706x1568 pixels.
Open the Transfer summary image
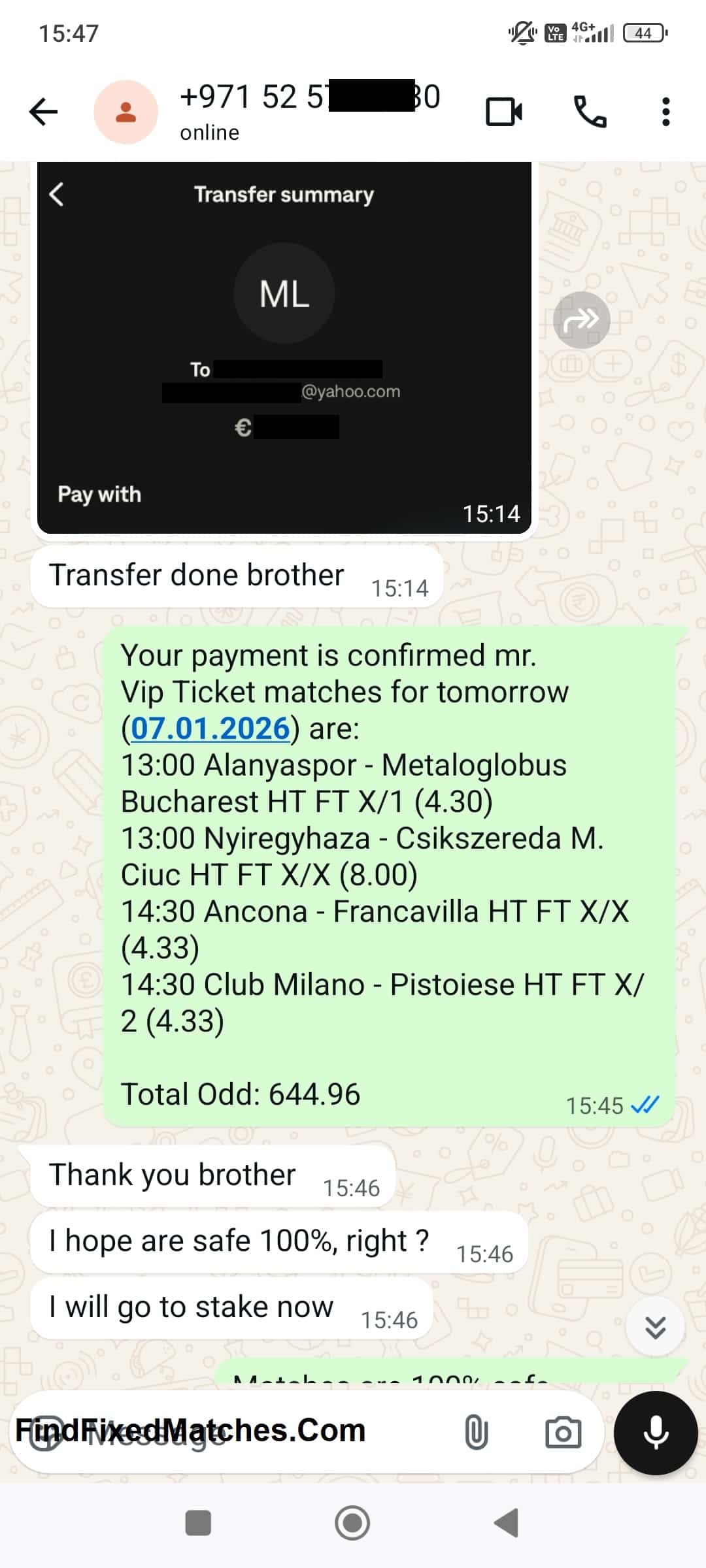(x=284, y=348)
